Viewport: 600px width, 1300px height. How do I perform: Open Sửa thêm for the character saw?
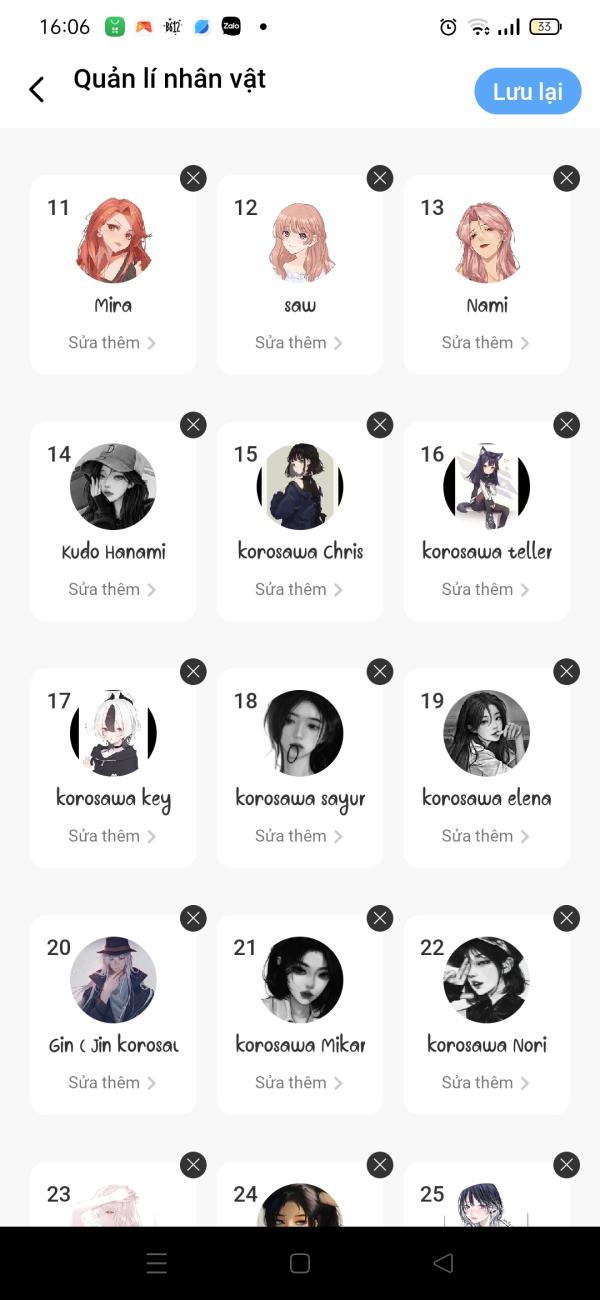click(299, 343)
